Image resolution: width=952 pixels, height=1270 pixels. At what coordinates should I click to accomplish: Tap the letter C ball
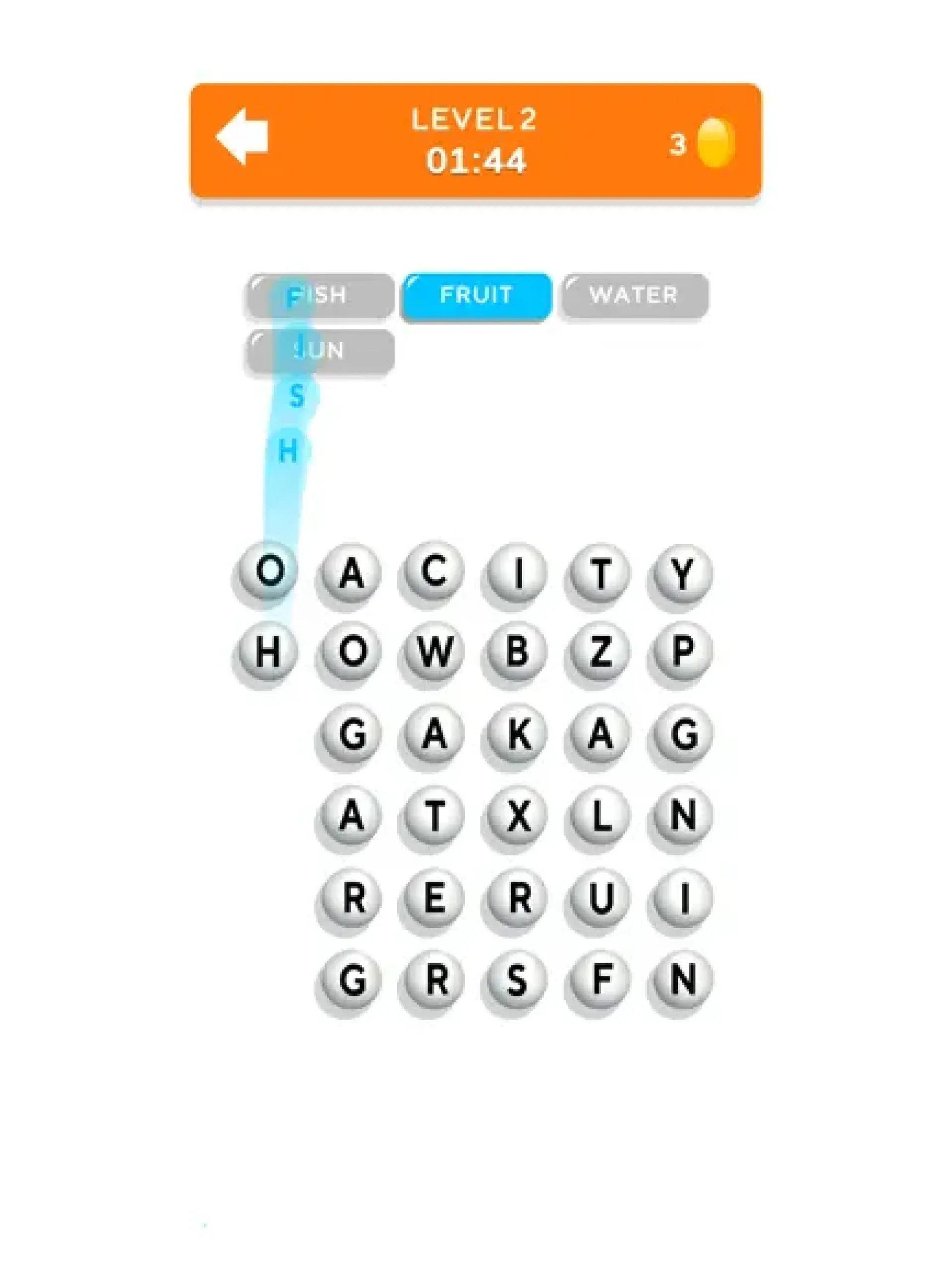click(x=434, y=571)
